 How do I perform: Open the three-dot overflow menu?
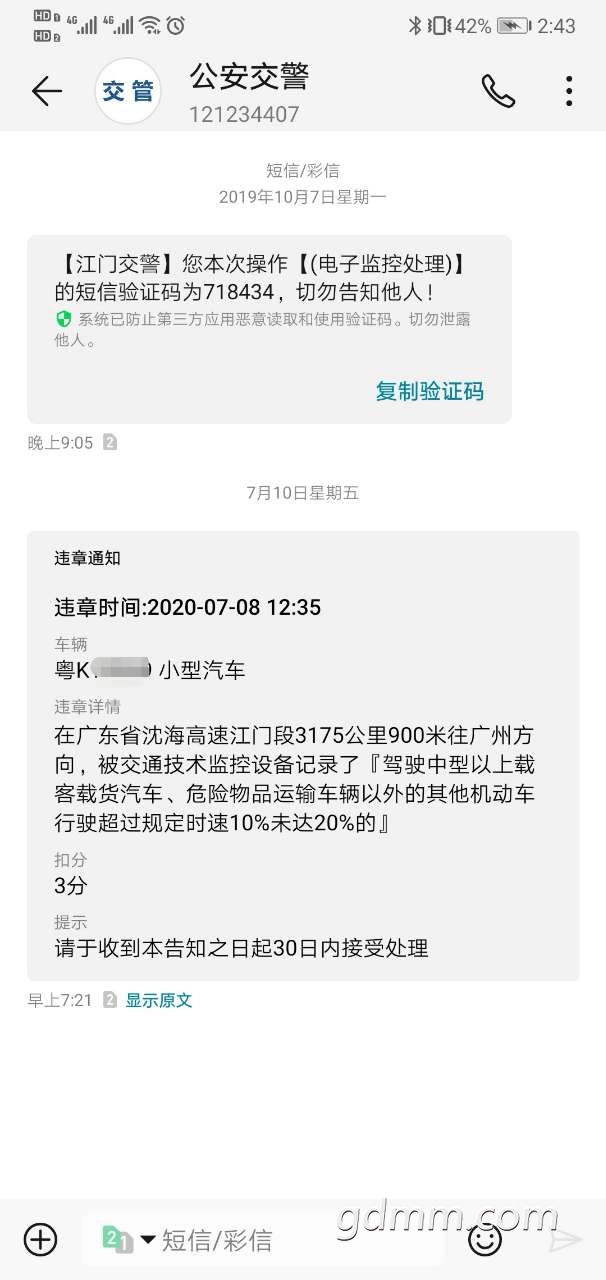tap(568, 91)
